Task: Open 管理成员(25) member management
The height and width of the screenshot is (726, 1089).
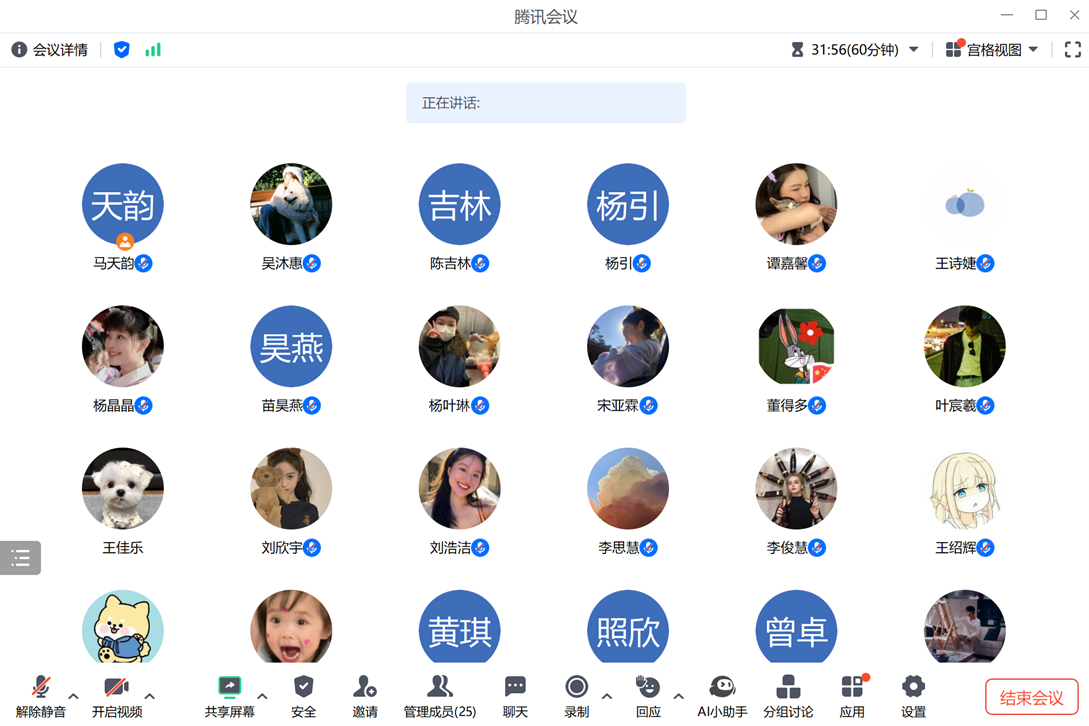Action: (x=439, y=695)
